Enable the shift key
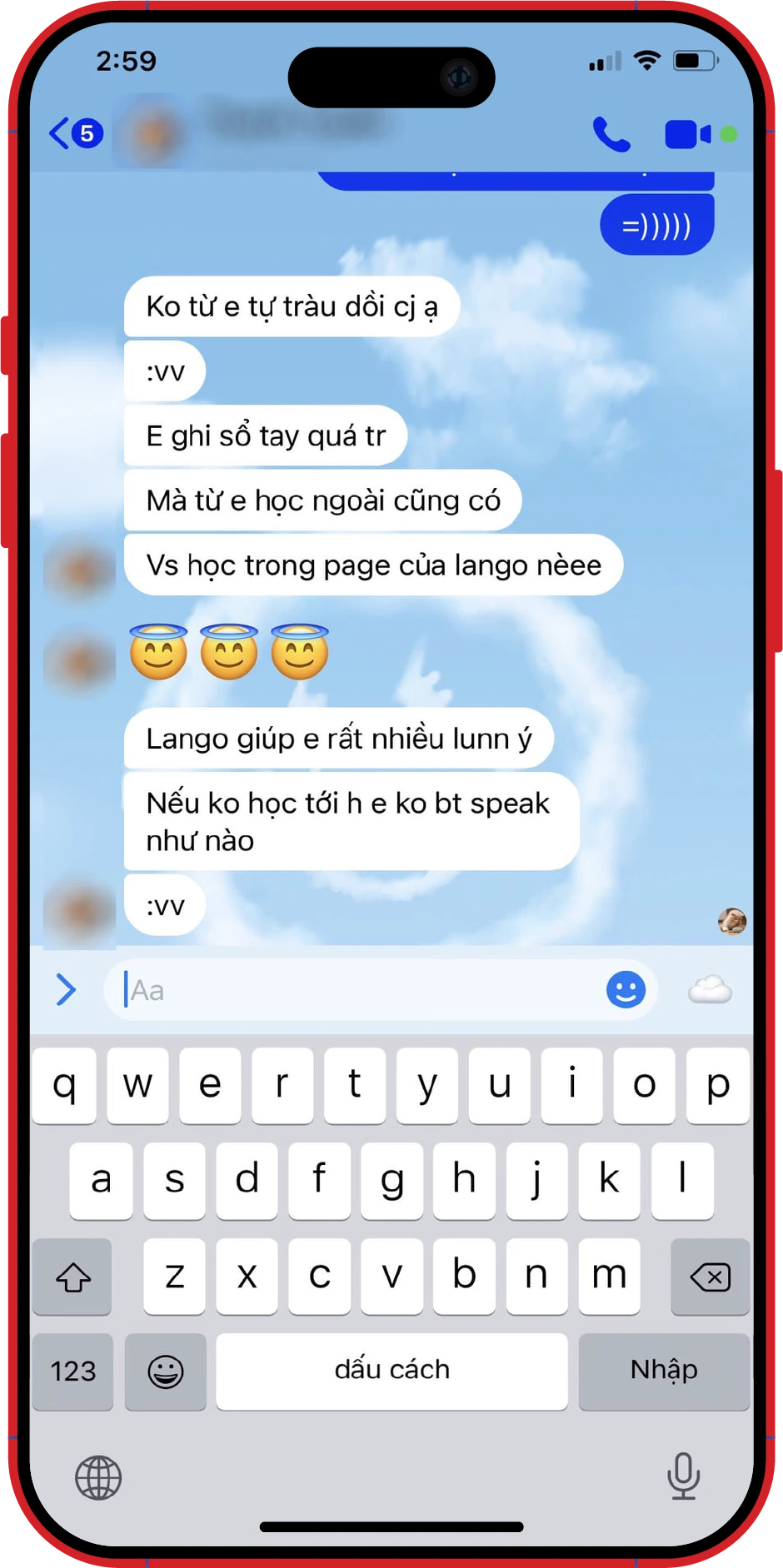Image resolution: width=783 pixels, height=1568 pixels. click(x=72, y=1277)
